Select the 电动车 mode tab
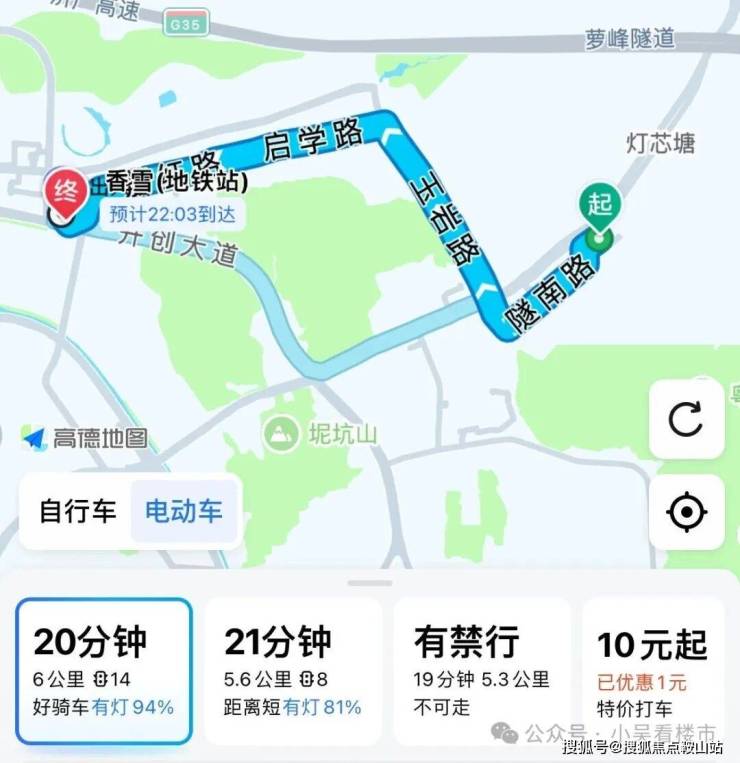Screen dimensions: 740x763 184,511
